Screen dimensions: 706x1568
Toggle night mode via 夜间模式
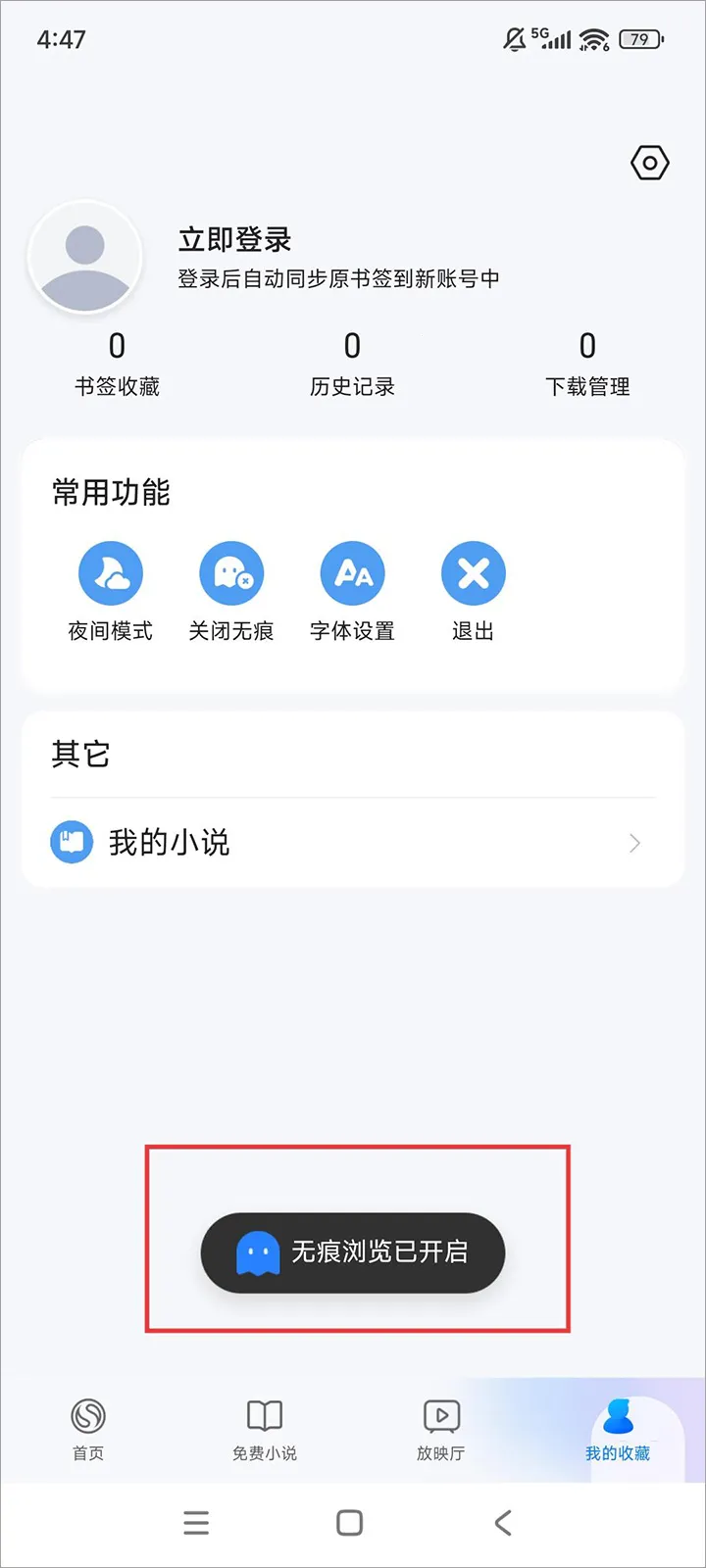coord(111,572)
